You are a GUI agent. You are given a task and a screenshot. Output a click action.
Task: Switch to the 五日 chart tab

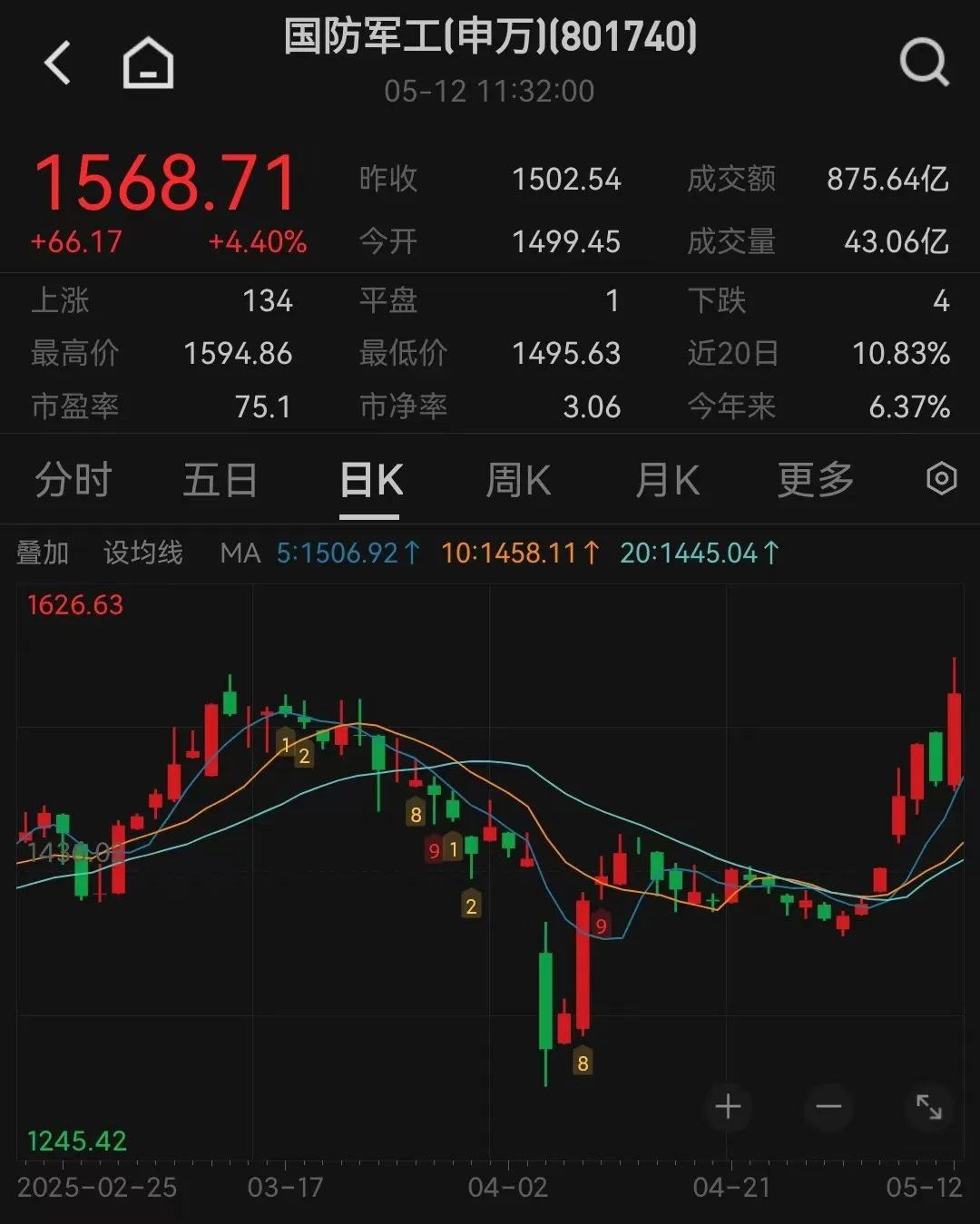[220, 480]
